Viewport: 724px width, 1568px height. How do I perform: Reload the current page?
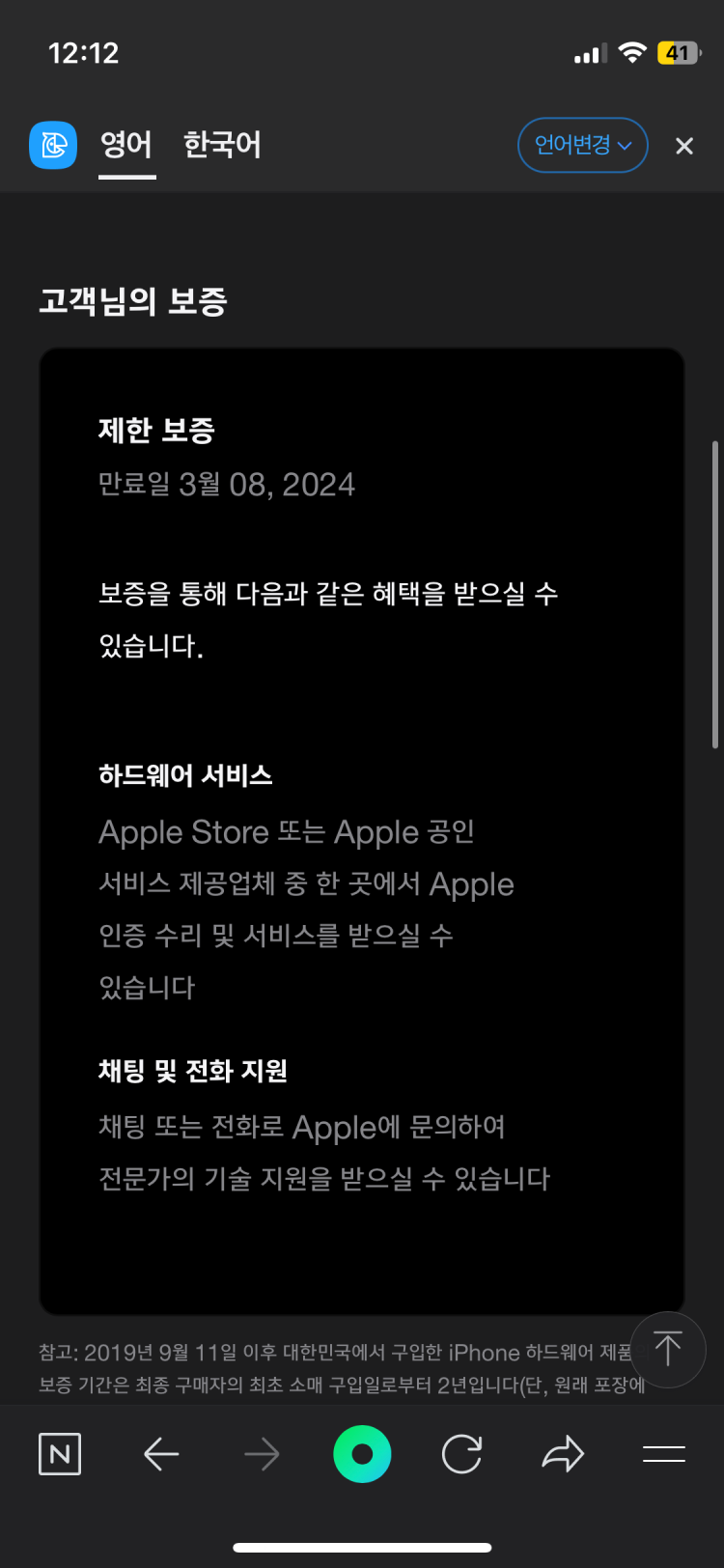pos(461,1454)
